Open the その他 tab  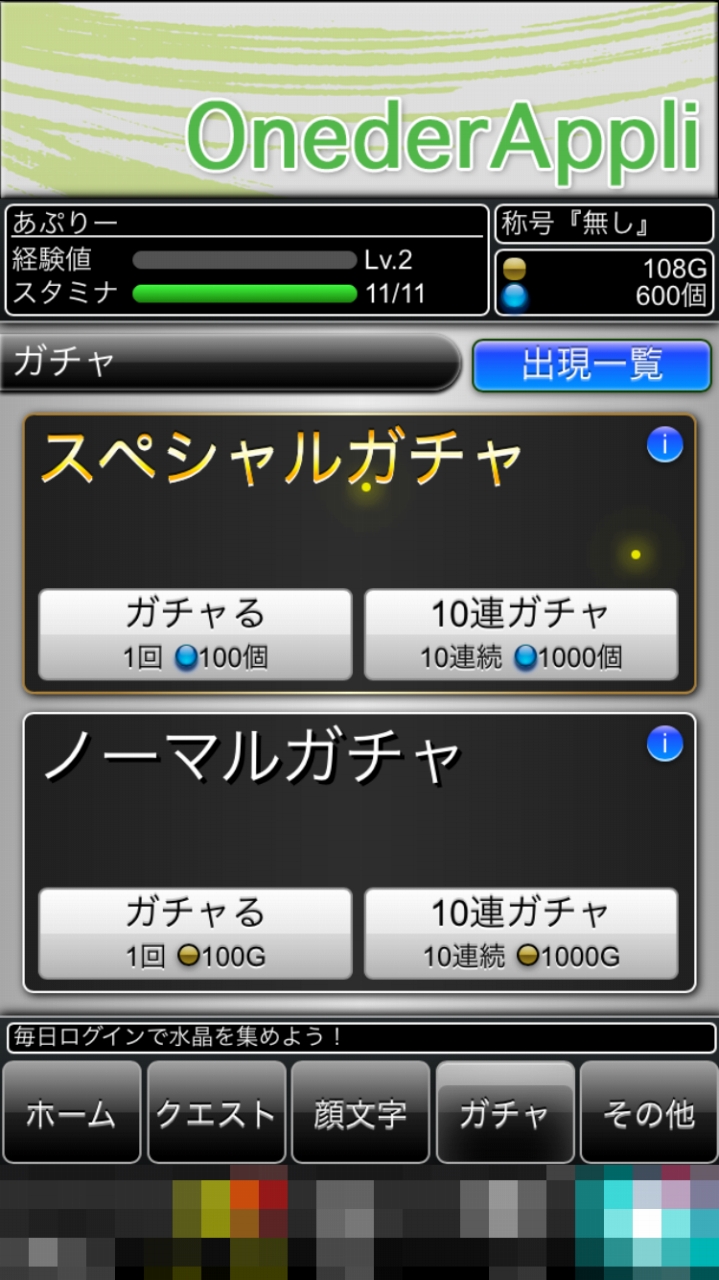point(648,1112)
